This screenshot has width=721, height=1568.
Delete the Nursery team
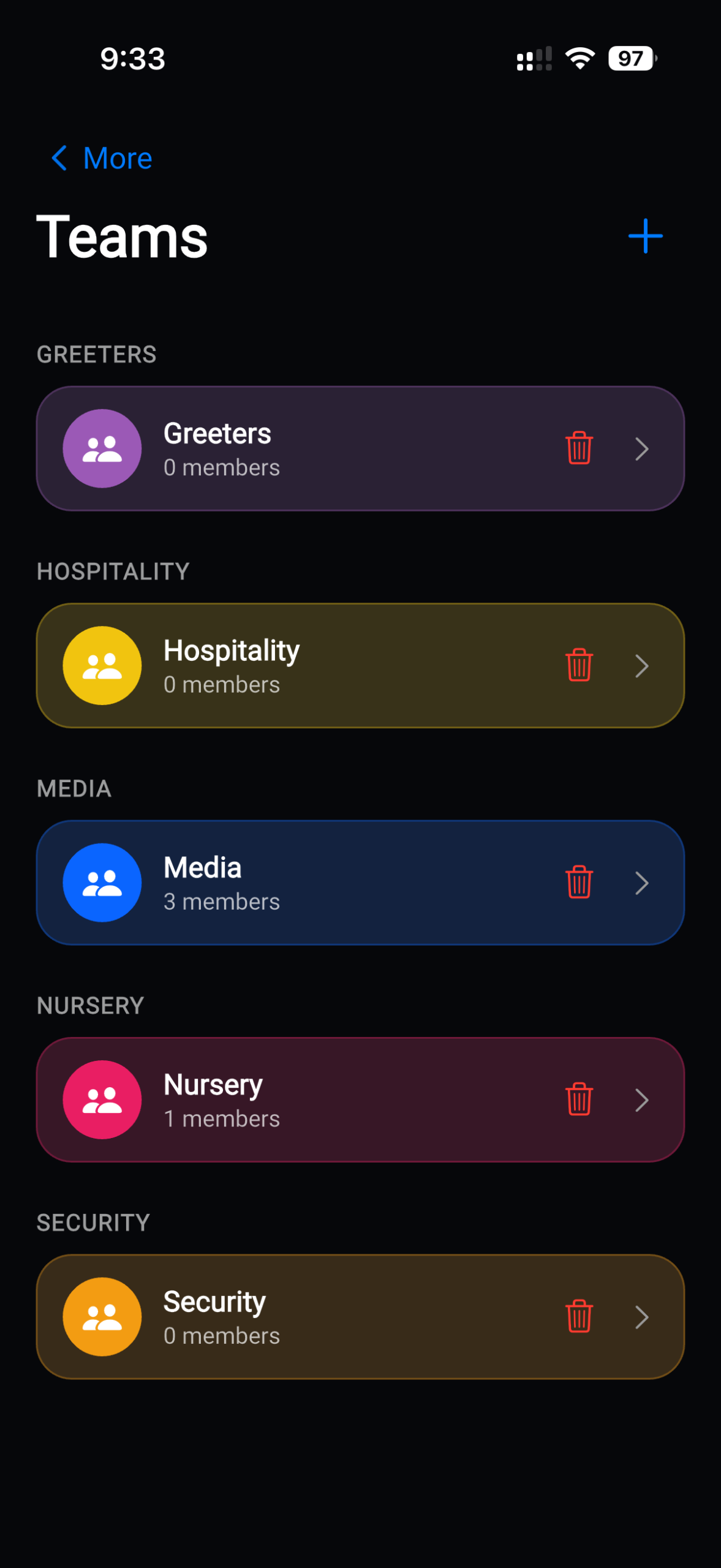579,1099
